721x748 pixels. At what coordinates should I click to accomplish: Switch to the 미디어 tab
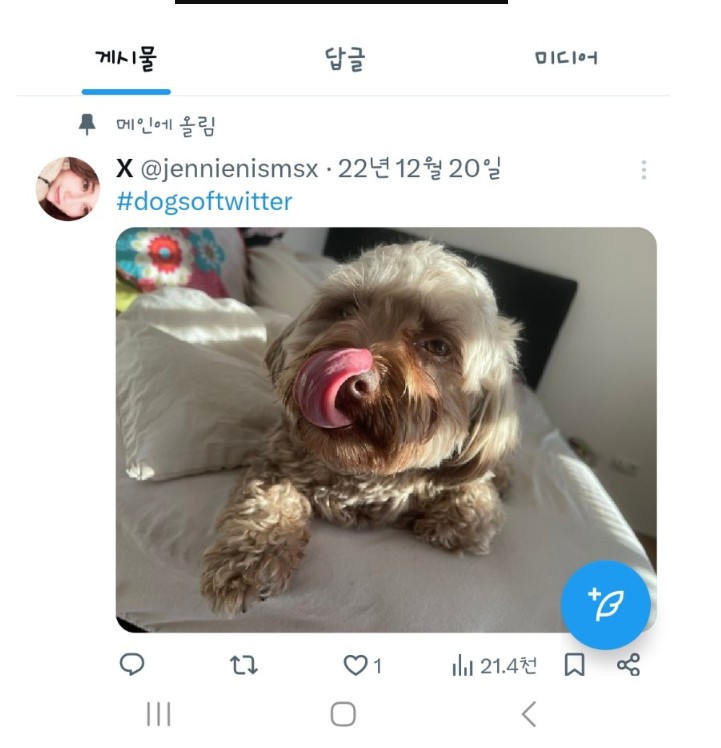tap(566, 59)
